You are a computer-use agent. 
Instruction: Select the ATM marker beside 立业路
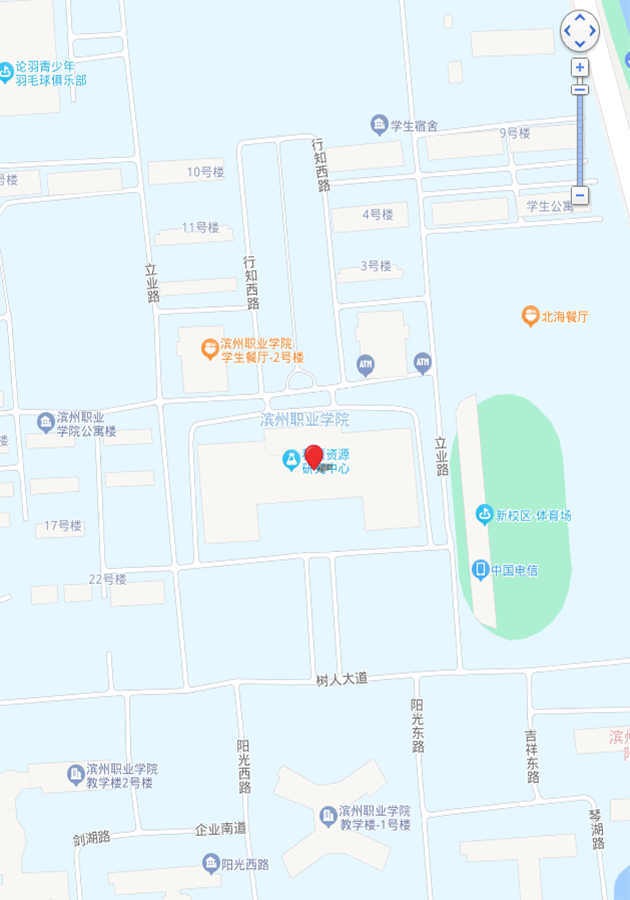423,362
